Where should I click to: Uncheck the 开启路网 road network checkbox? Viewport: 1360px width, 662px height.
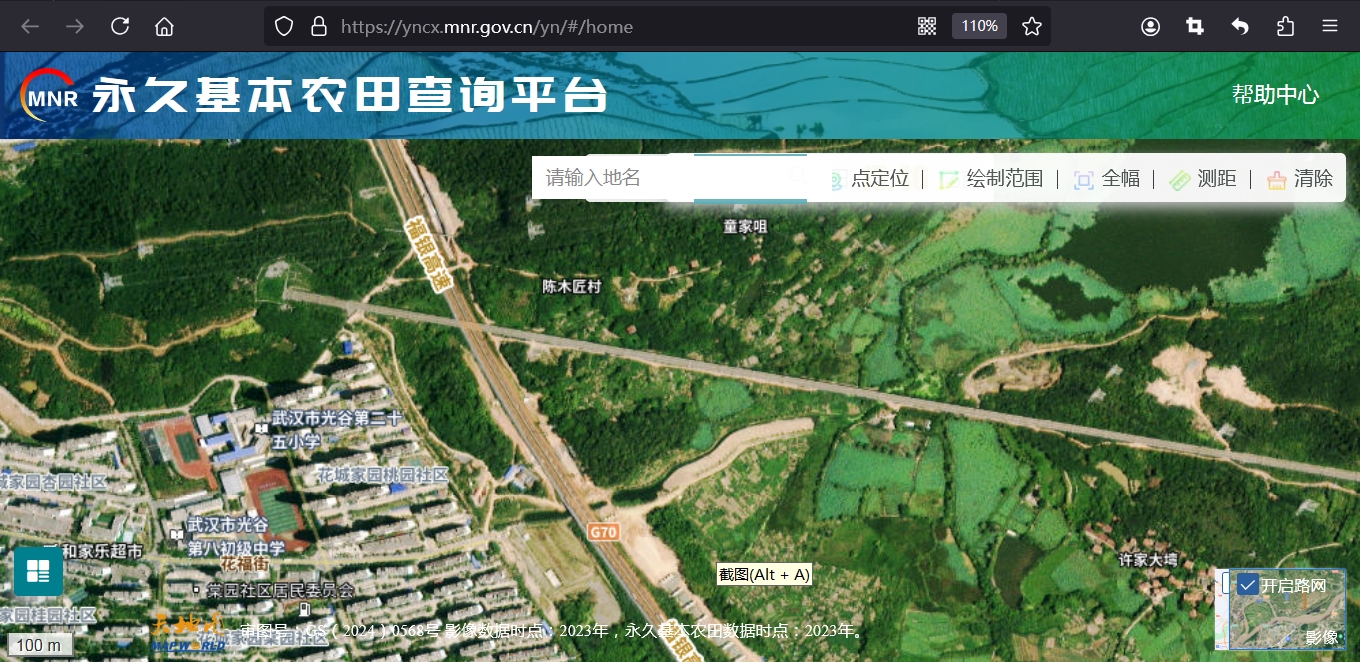[1248, 585]
